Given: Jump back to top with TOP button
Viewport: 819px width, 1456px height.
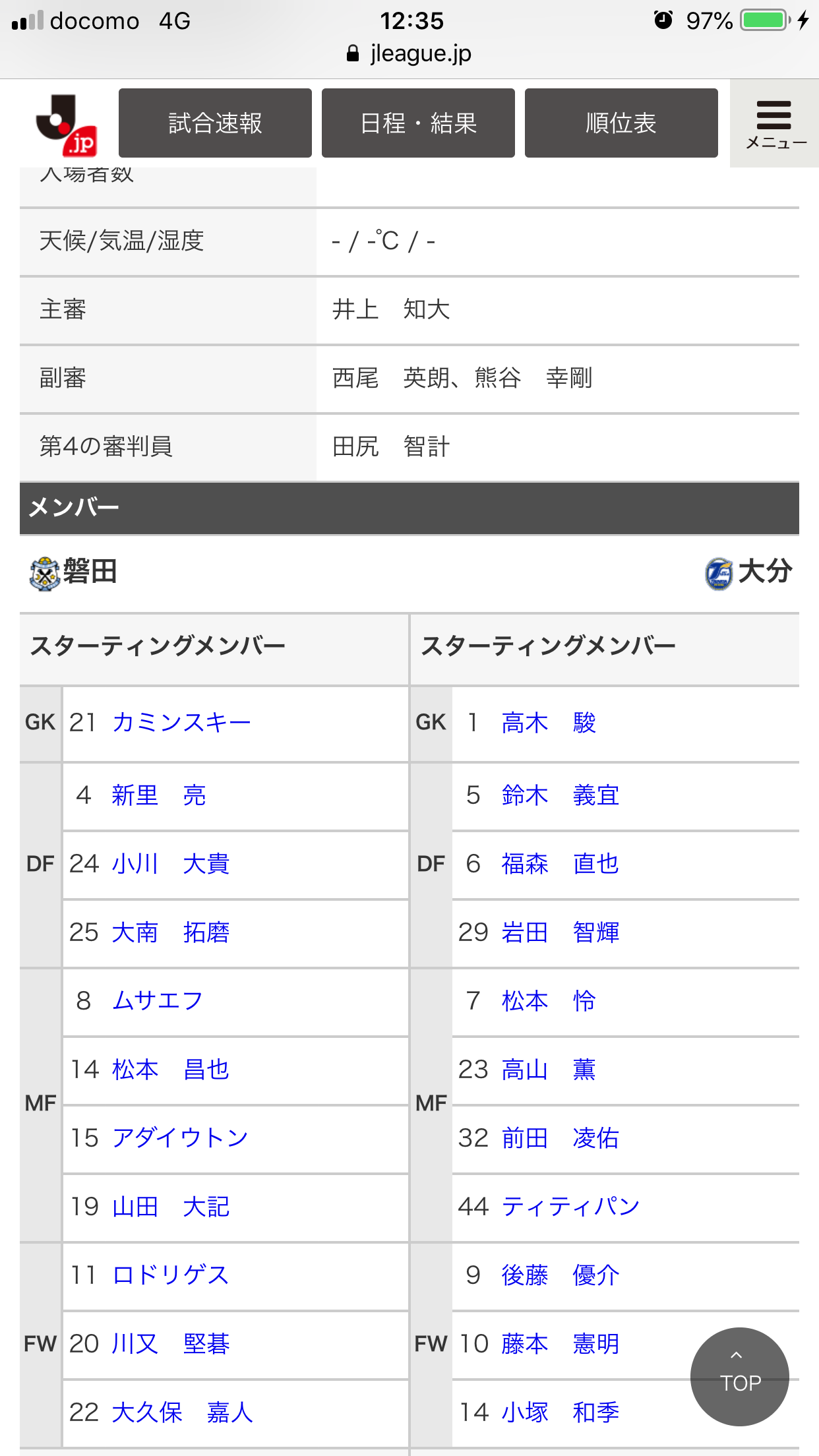Looking at the screenshot, I should 739,1376.
